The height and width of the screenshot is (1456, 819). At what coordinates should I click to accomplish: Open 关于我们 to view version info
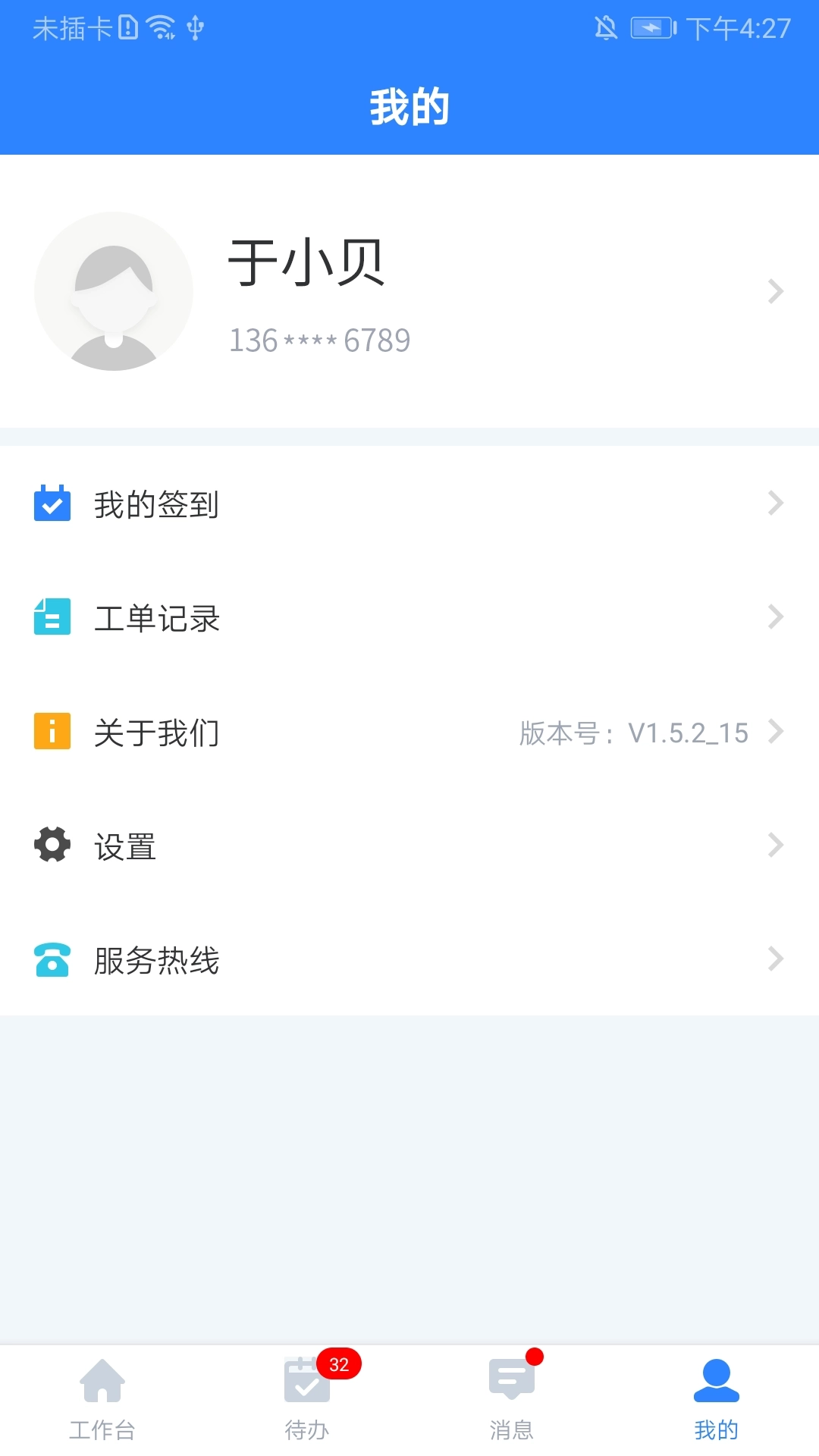point(155,730)
